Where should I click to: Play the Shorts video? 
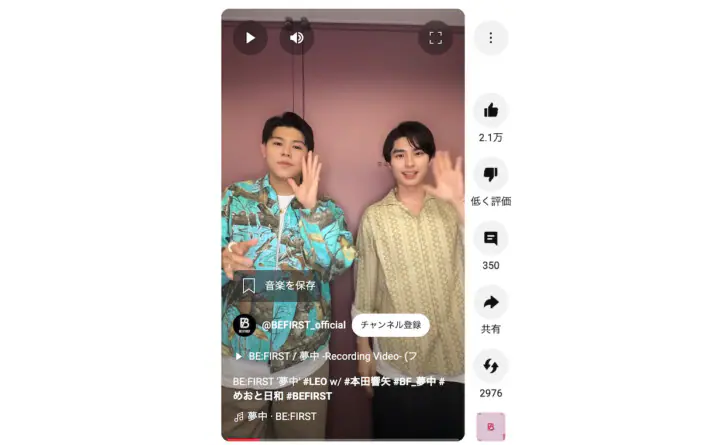[250, 38]
